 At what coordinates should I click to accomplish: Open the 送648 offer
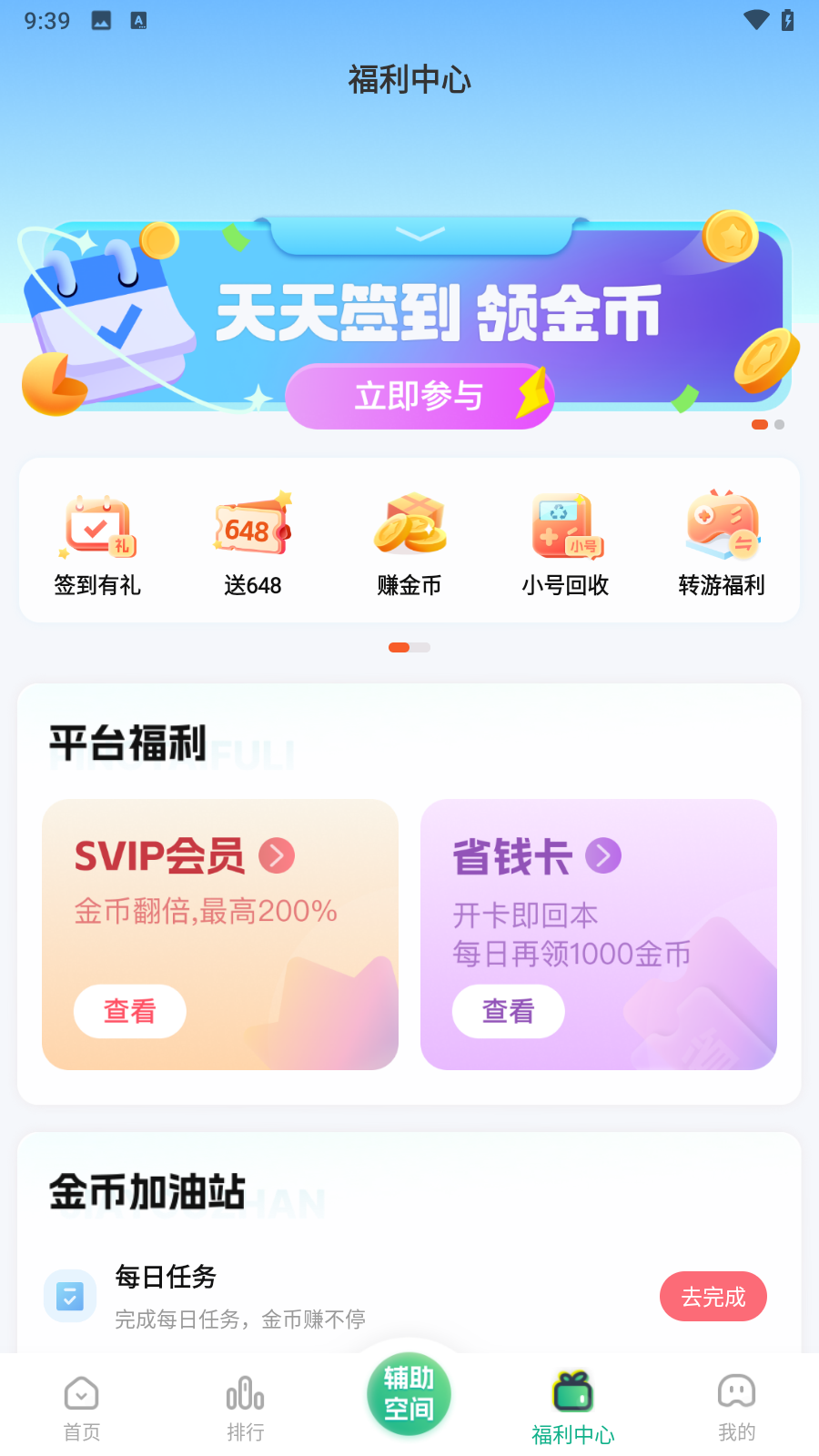click(253, 545)
